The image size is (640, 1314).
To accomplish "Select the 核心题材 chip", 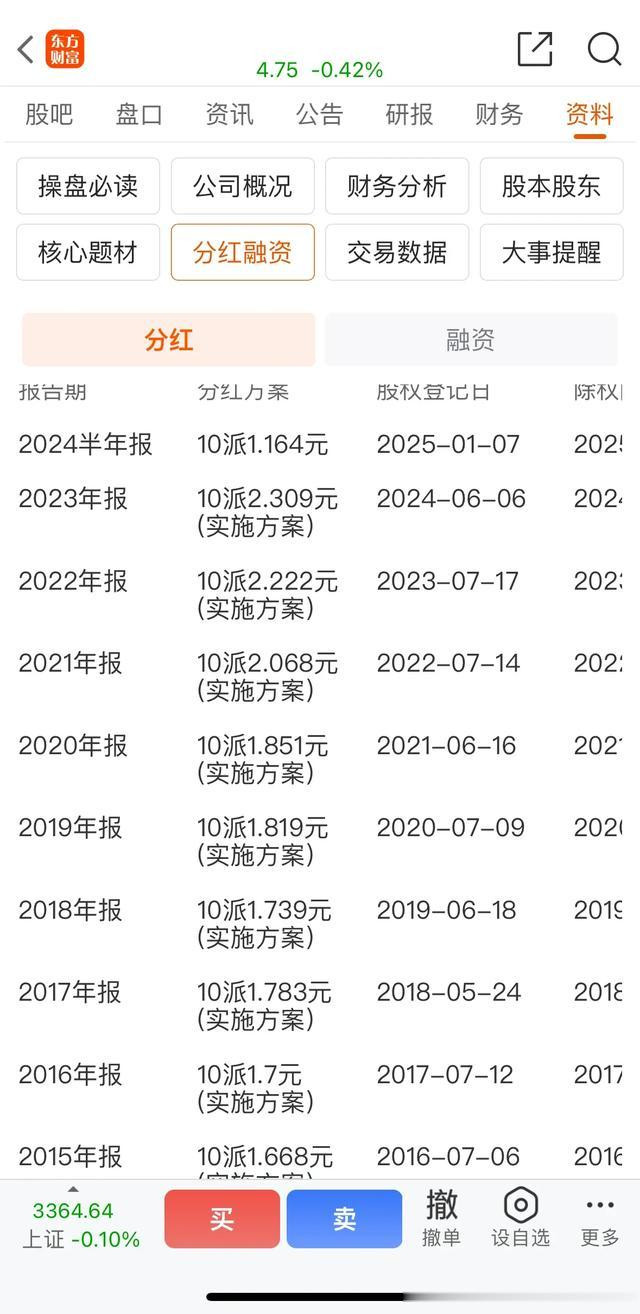I will (88, 252).
